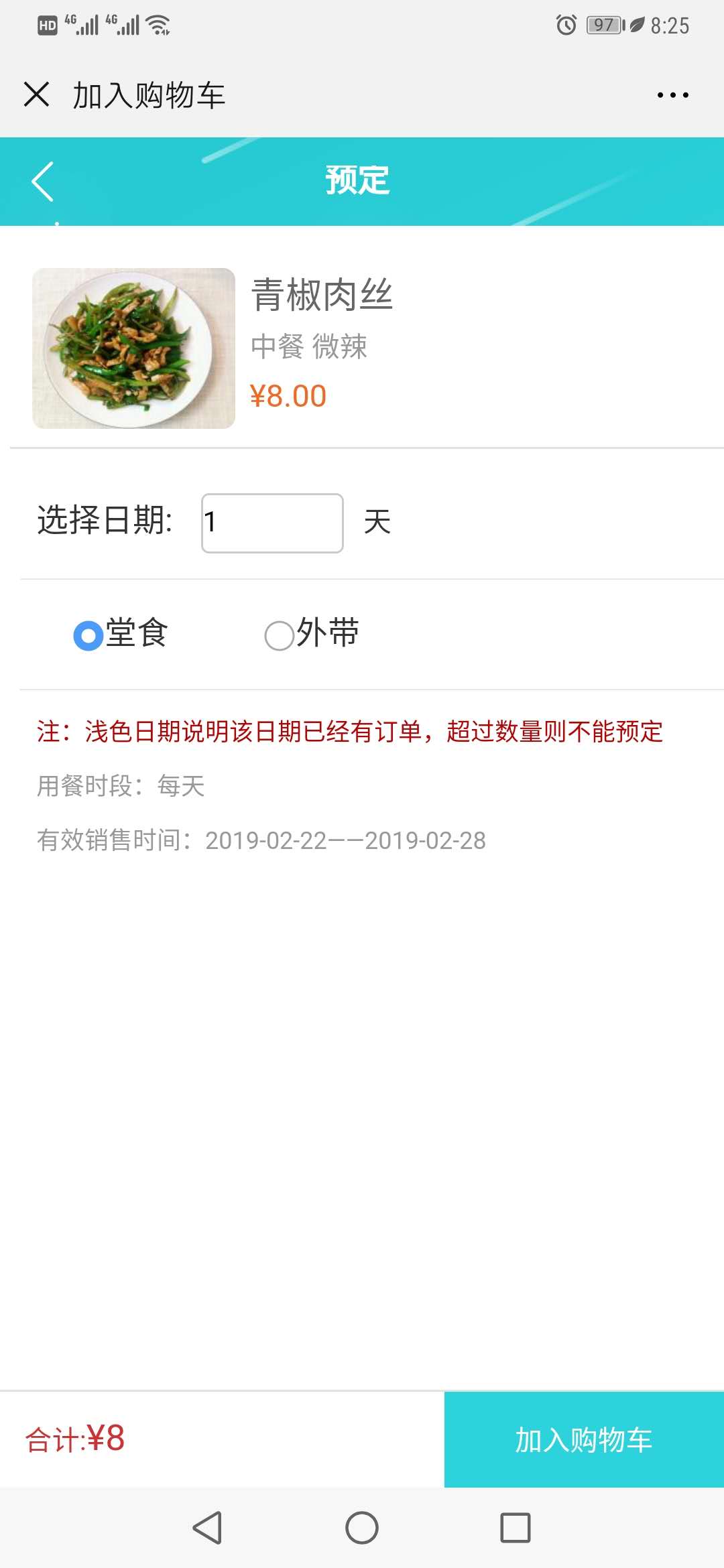This screenshot has width=724, height=1568.
Task: Close the 加入购物车 page with X
Action: tap(37, 94)
